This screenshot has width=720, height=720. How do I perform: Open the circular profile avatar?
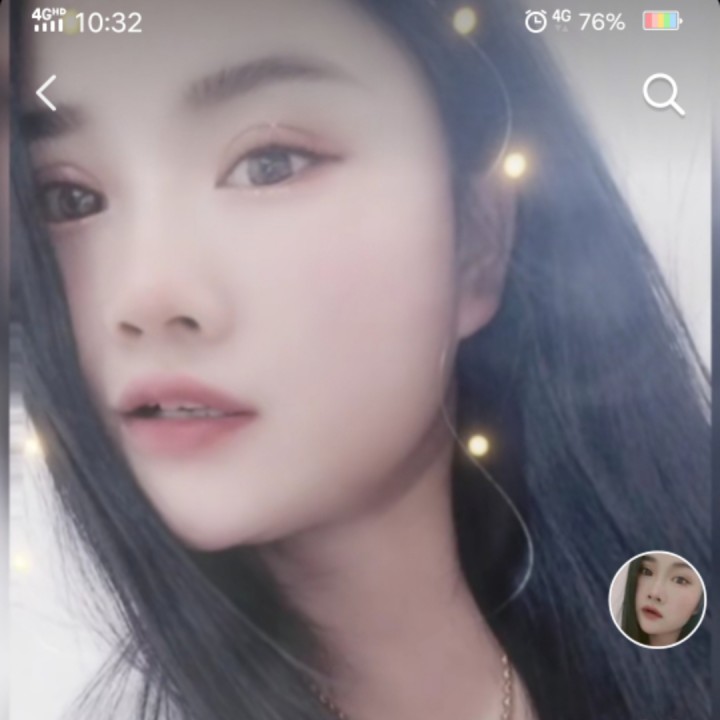click(657, 599)
